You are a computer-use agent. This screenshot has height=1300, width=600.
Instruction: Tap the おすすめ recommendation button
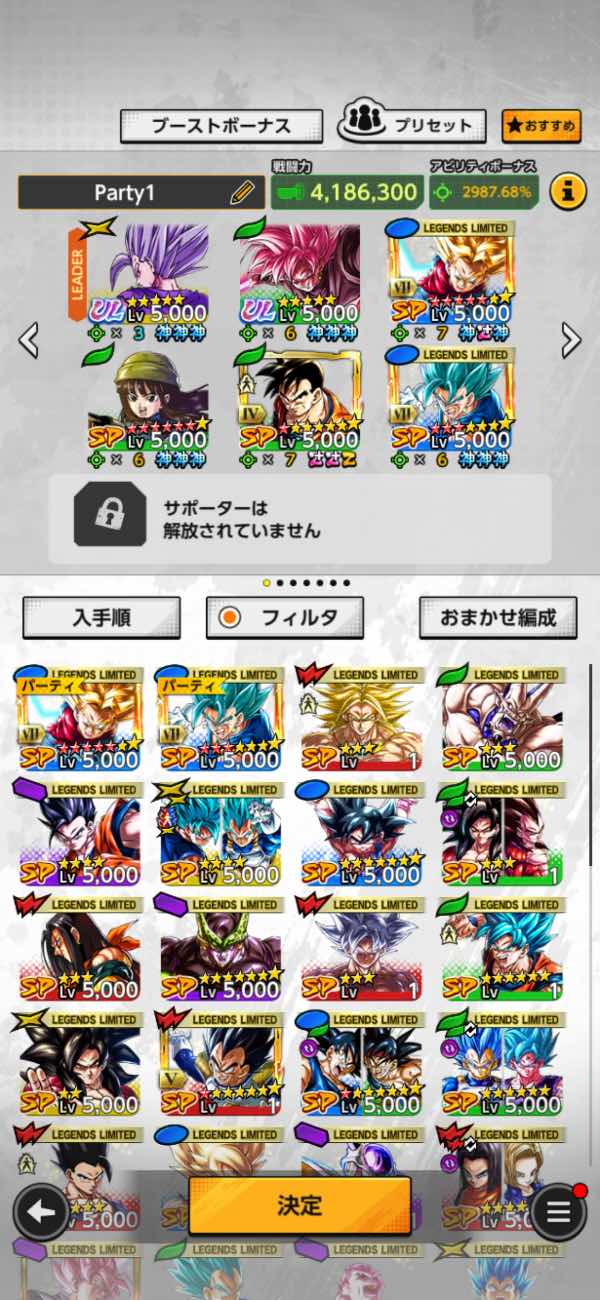[x=541, y=126]
